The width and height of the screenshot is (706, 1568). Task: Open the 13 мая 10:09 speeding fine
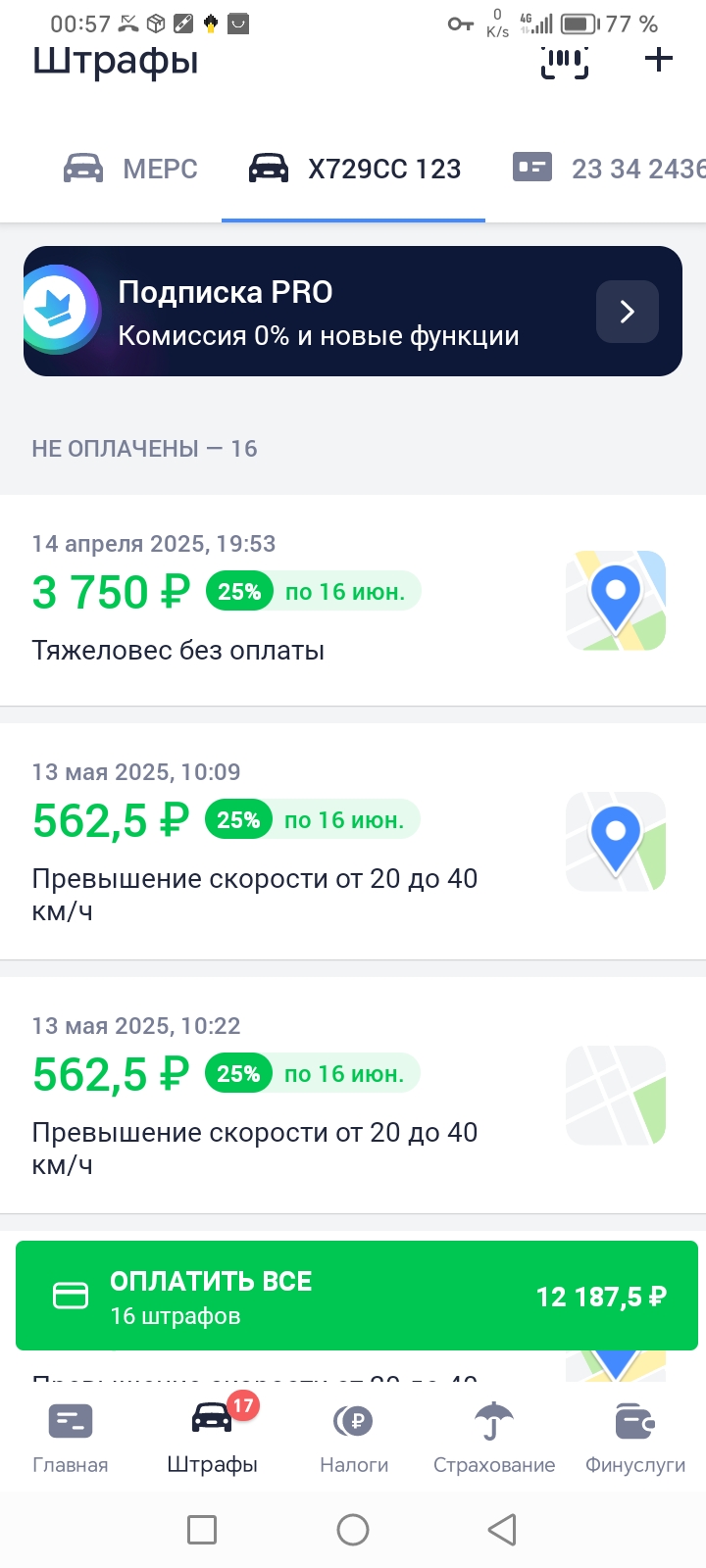(275, 843)
